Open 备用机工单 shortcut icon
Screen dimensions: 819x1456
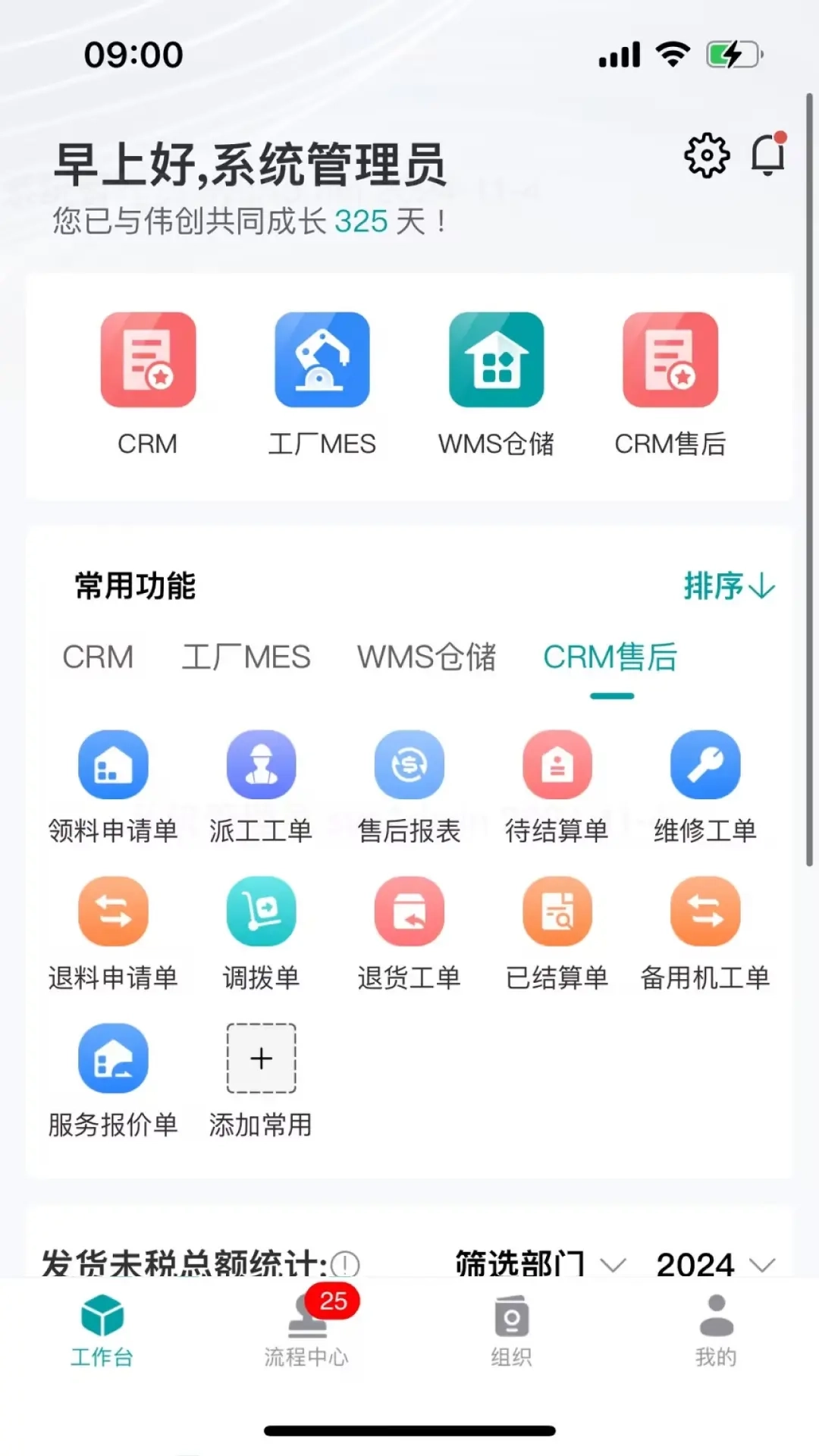tap(704, 910)
